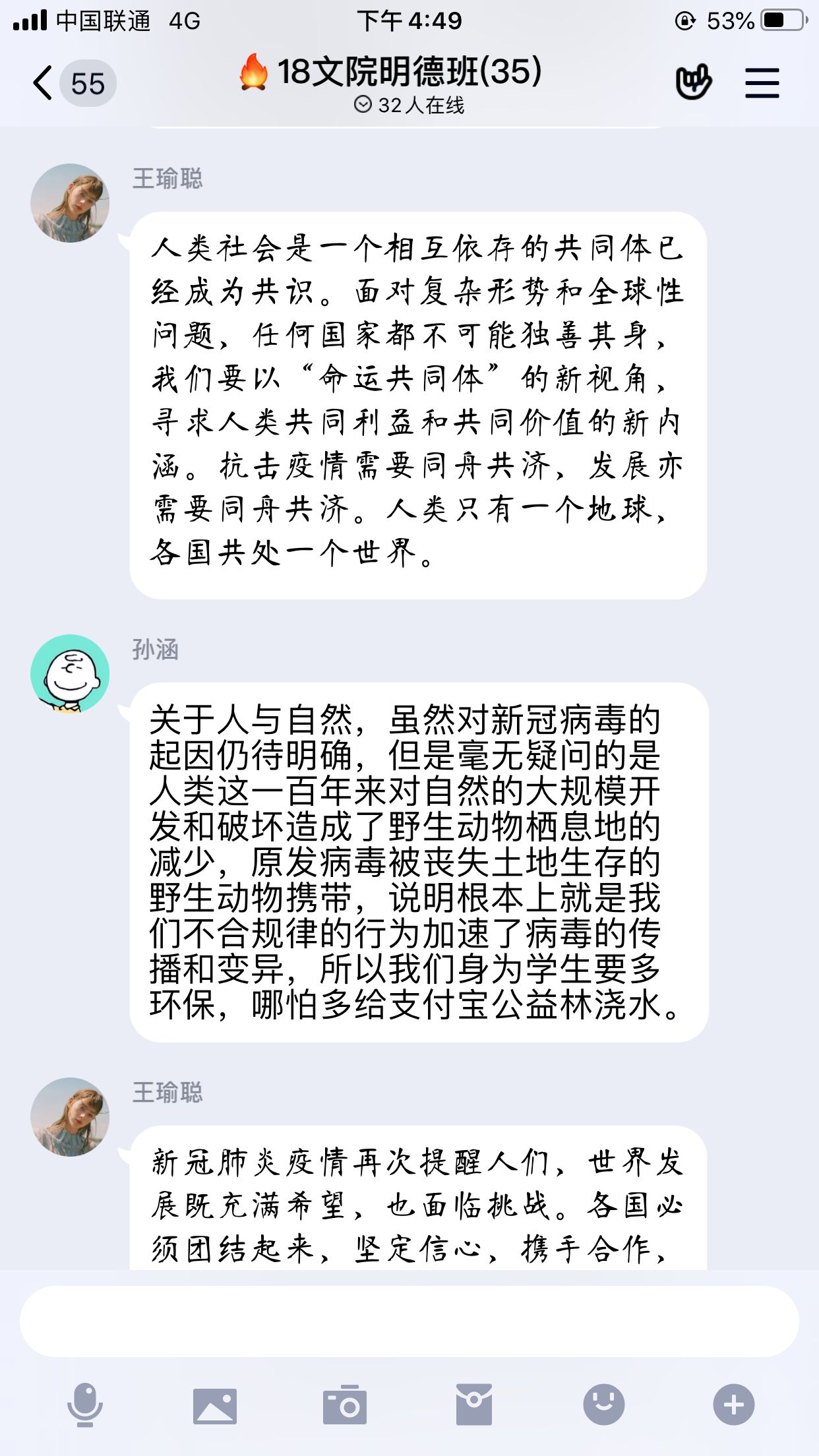Screen dimensions: 819x1456
Task: Open the photo gallery picker
Action: click(215, 1405)
